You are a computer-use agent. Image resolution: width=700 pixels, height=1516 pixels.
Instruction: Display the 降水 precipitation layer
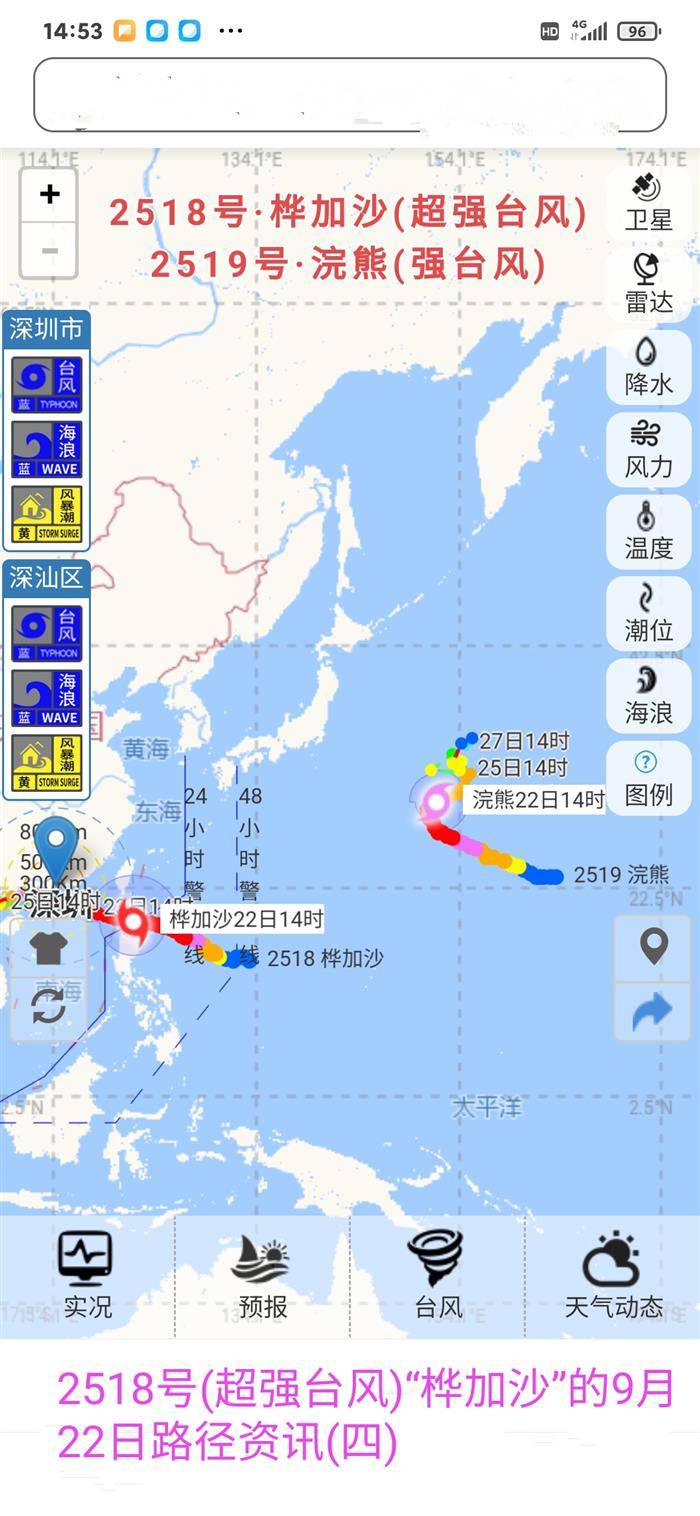point(648,367)
